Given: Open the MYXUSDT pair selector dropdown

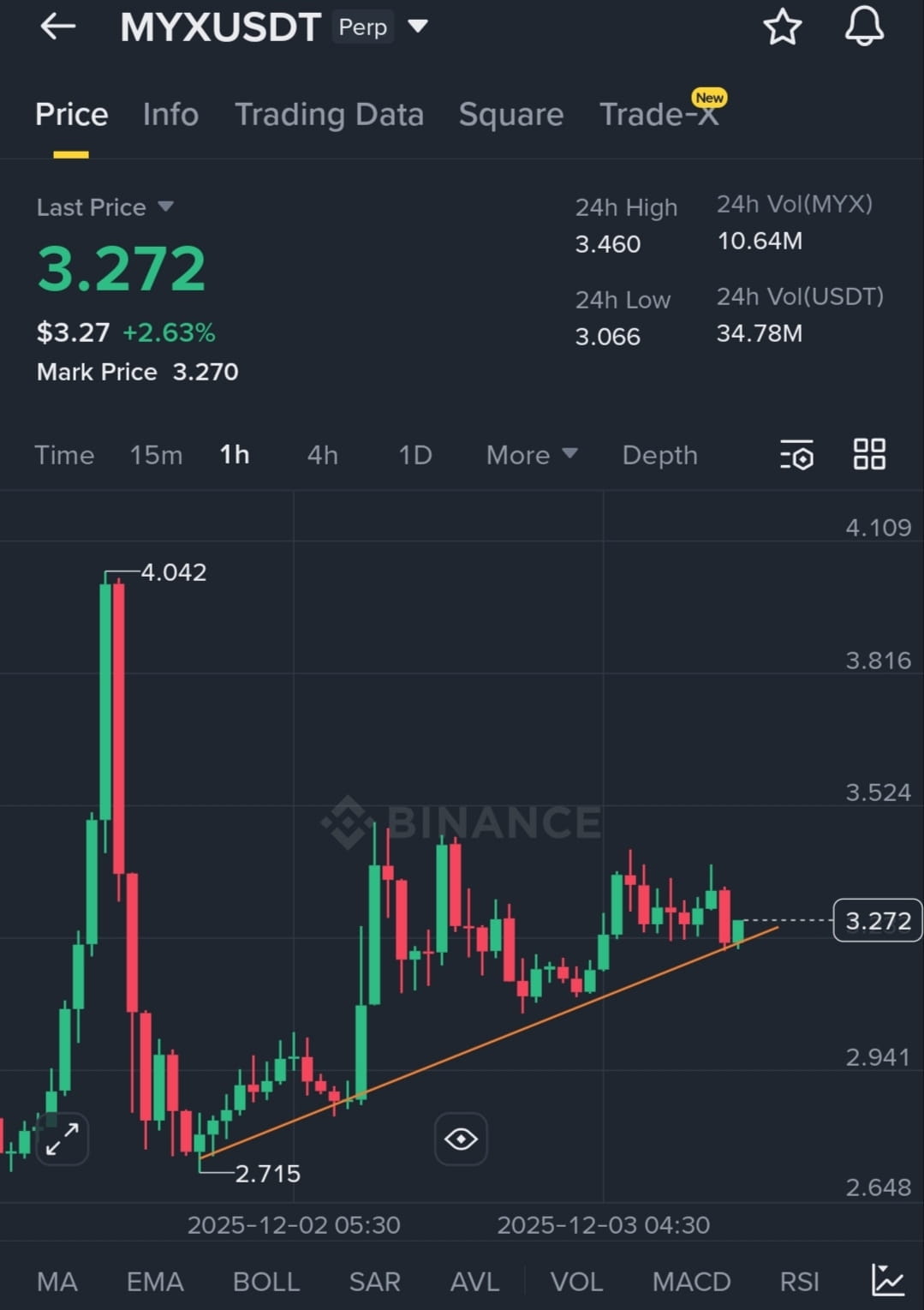Looking at the screenshot, I should [417, 27].
